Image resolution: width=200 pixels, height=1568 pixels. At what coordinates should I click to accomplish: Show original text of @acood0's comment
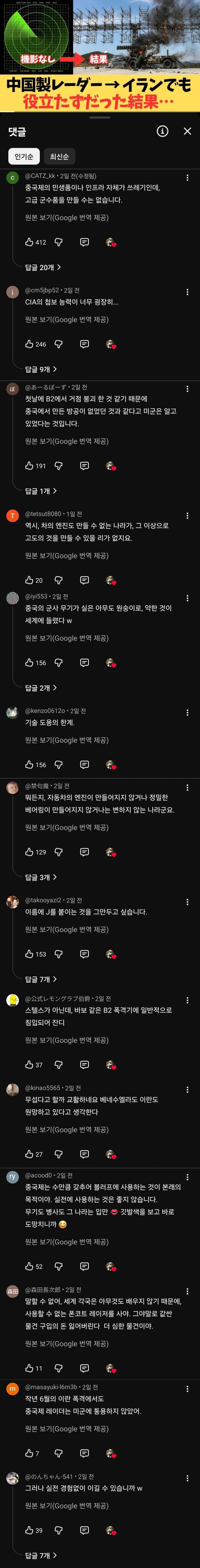point(66,1242)
